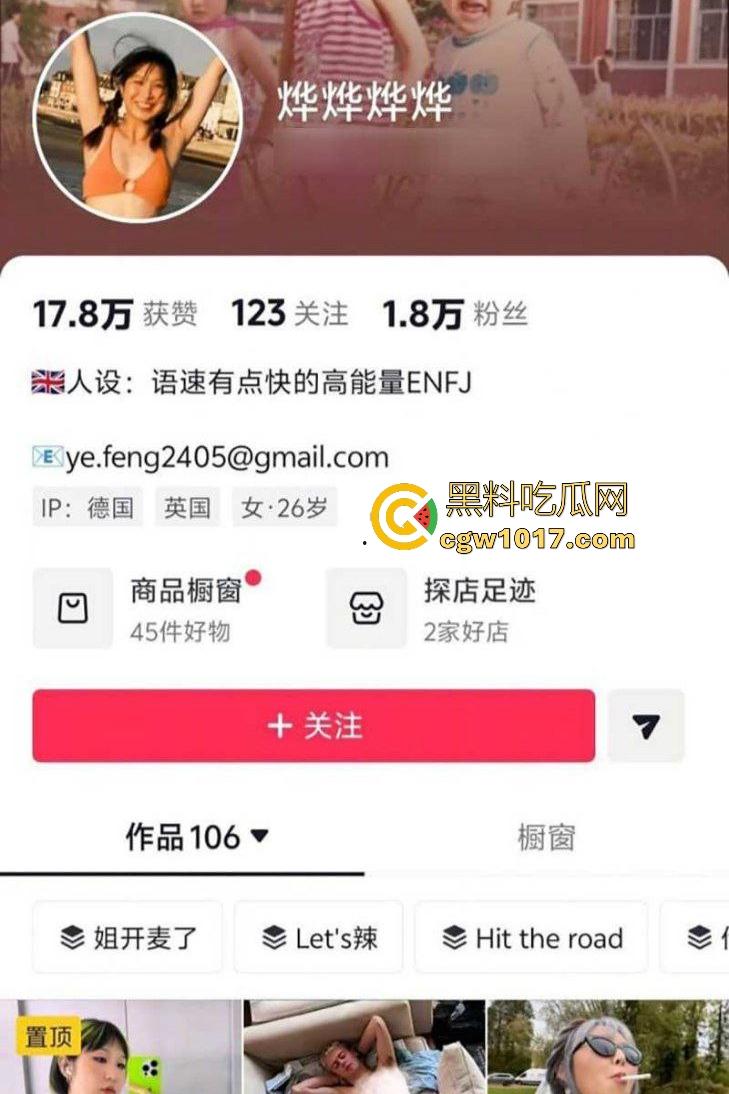Click the 英国 region tag

(x=187, y=507)
